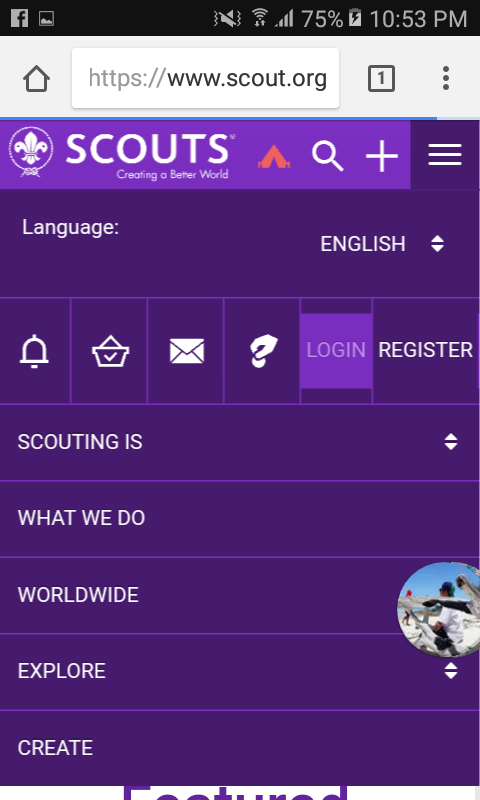Open What We Do section

click(x=239, y=518)
